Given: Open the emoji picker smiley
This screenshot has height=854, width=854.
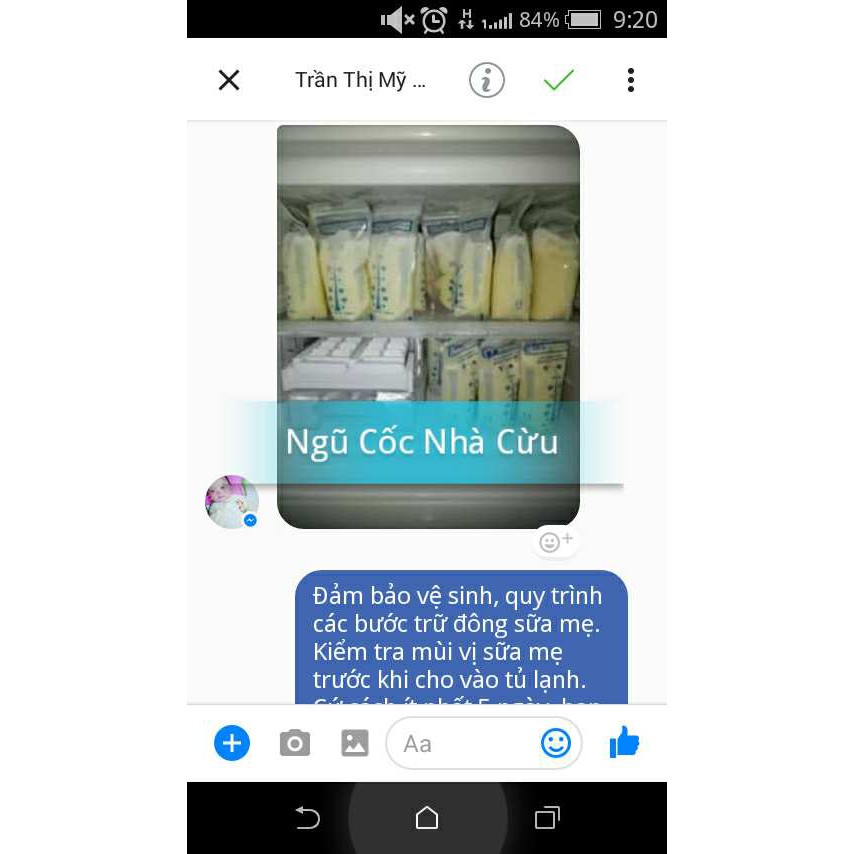Looking at the screenshot, I should point(555,743).
